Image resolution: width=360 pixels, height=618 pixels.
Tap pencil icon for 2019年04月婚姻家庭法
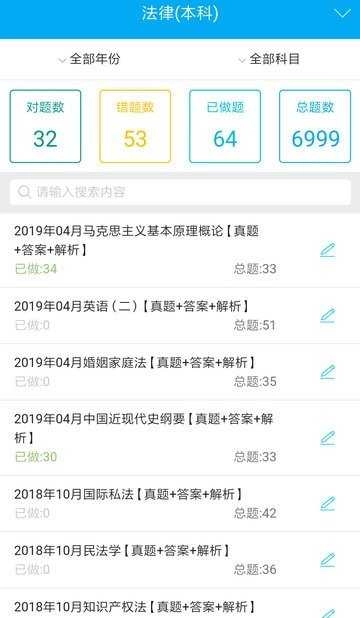pyautogui.click(x=328, y=372)
